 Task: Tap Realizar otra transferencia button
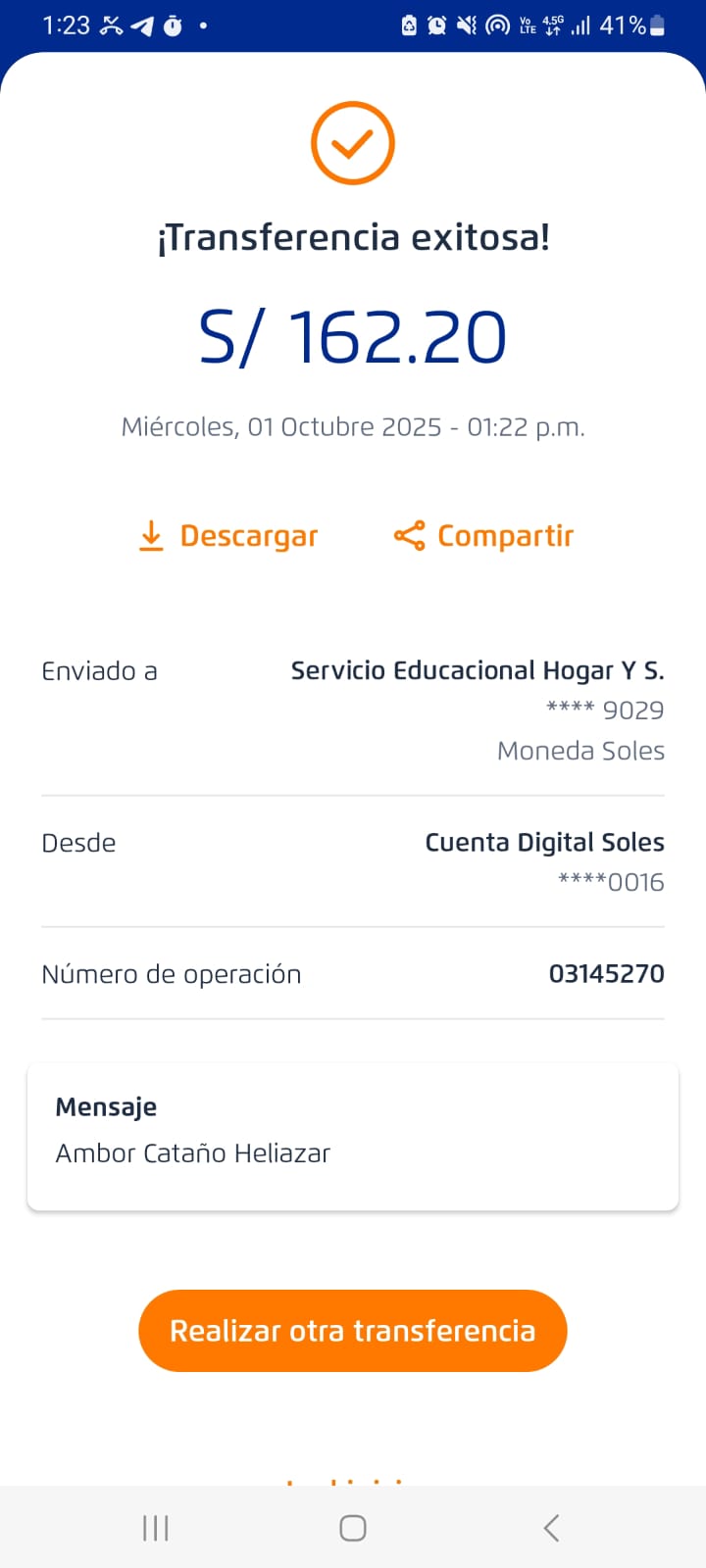[353, 1330]
